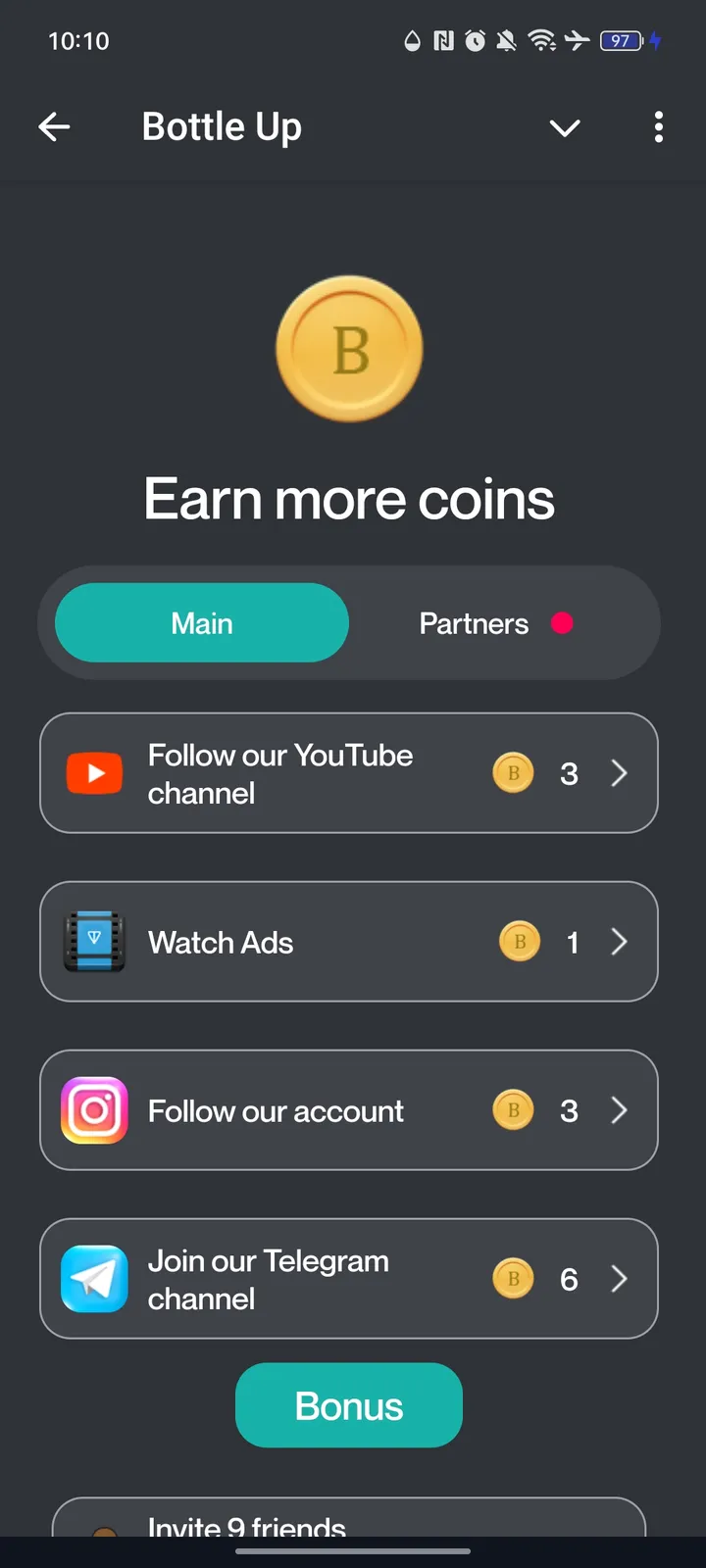Screen dimensions: 706x1568
Task: Expand the Bottle Up title chevron
Action: click(565, 127)
